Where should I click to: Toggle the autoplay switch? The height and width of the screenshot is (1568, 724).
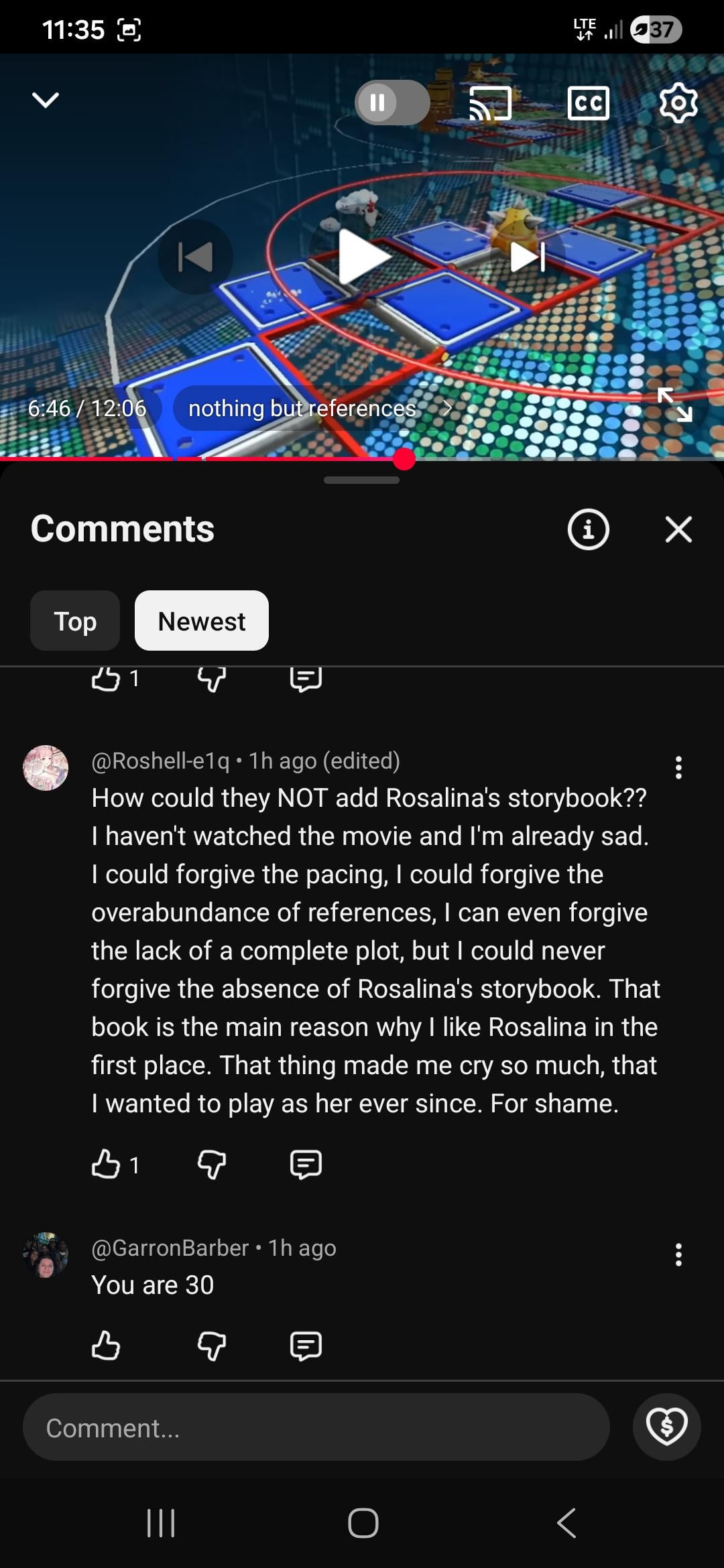pos(392,103)
